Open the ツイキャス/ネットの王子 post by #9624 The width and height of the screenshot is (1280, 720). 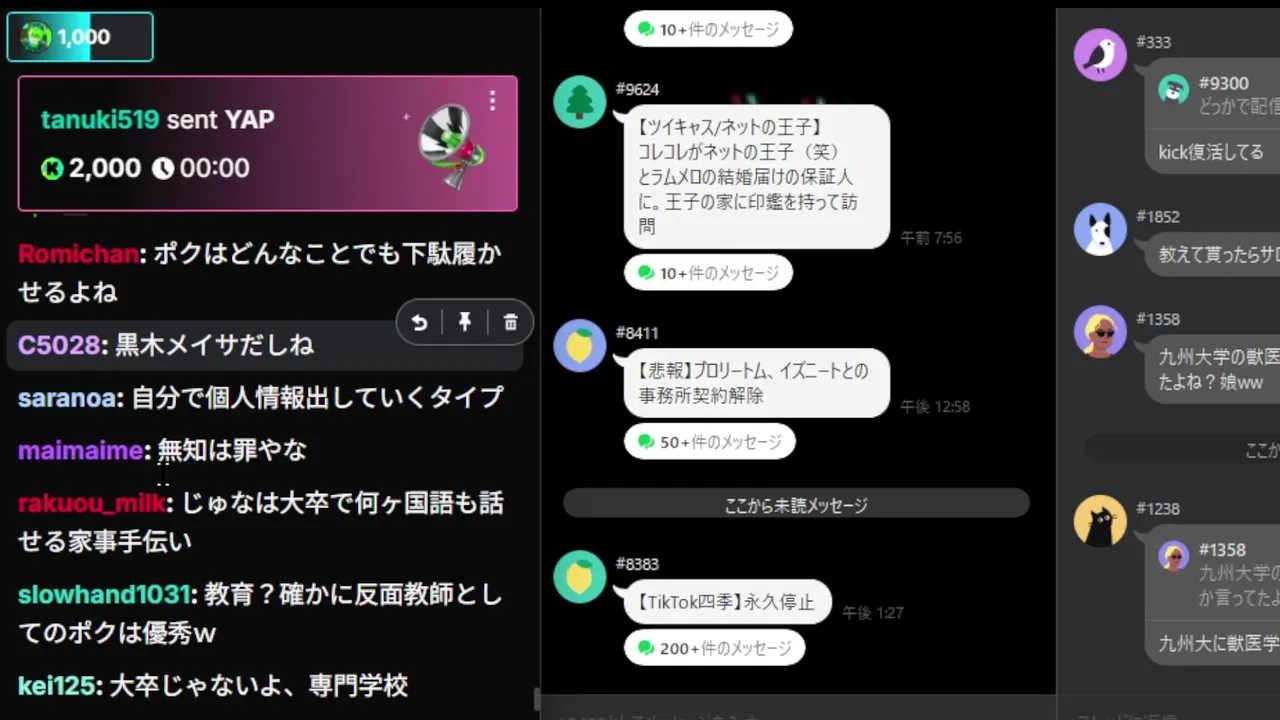click(x=756, y=177)
